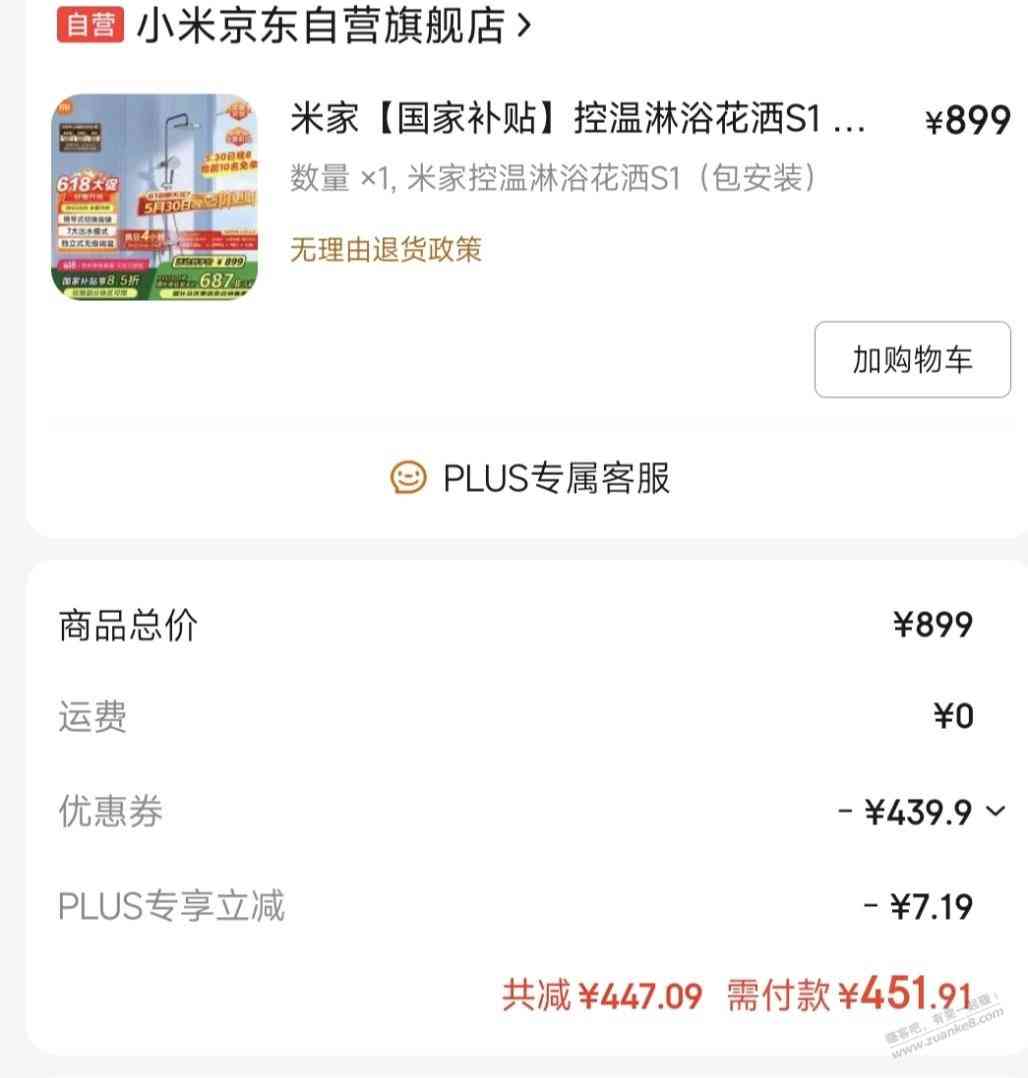Contact PLUS专属客服
Screen dimensions: 1028x1078
[530, 478]
